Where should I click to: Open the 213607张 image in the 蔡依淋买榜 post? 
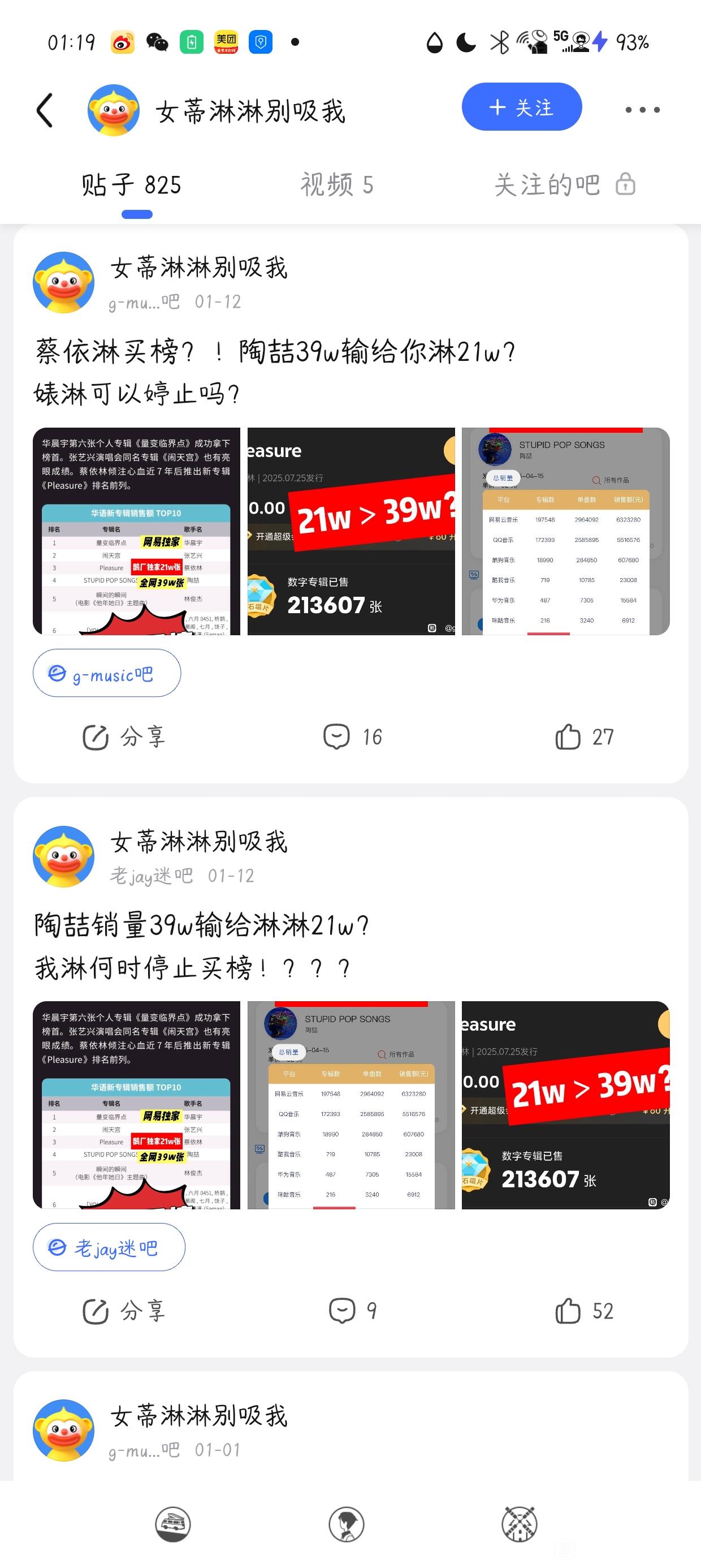pos(351,531)
